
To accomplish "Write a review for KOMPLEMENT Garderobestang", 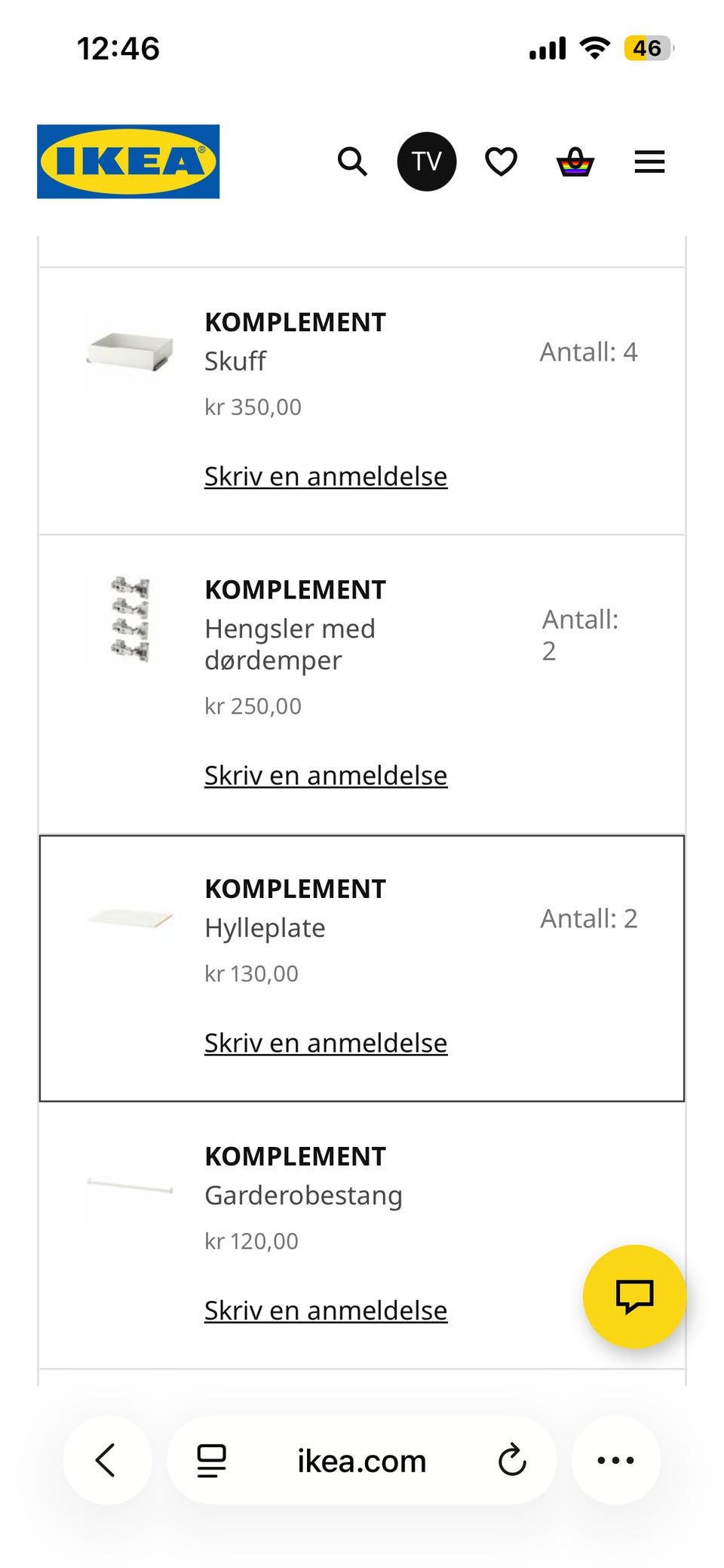I will [325, 1310].
